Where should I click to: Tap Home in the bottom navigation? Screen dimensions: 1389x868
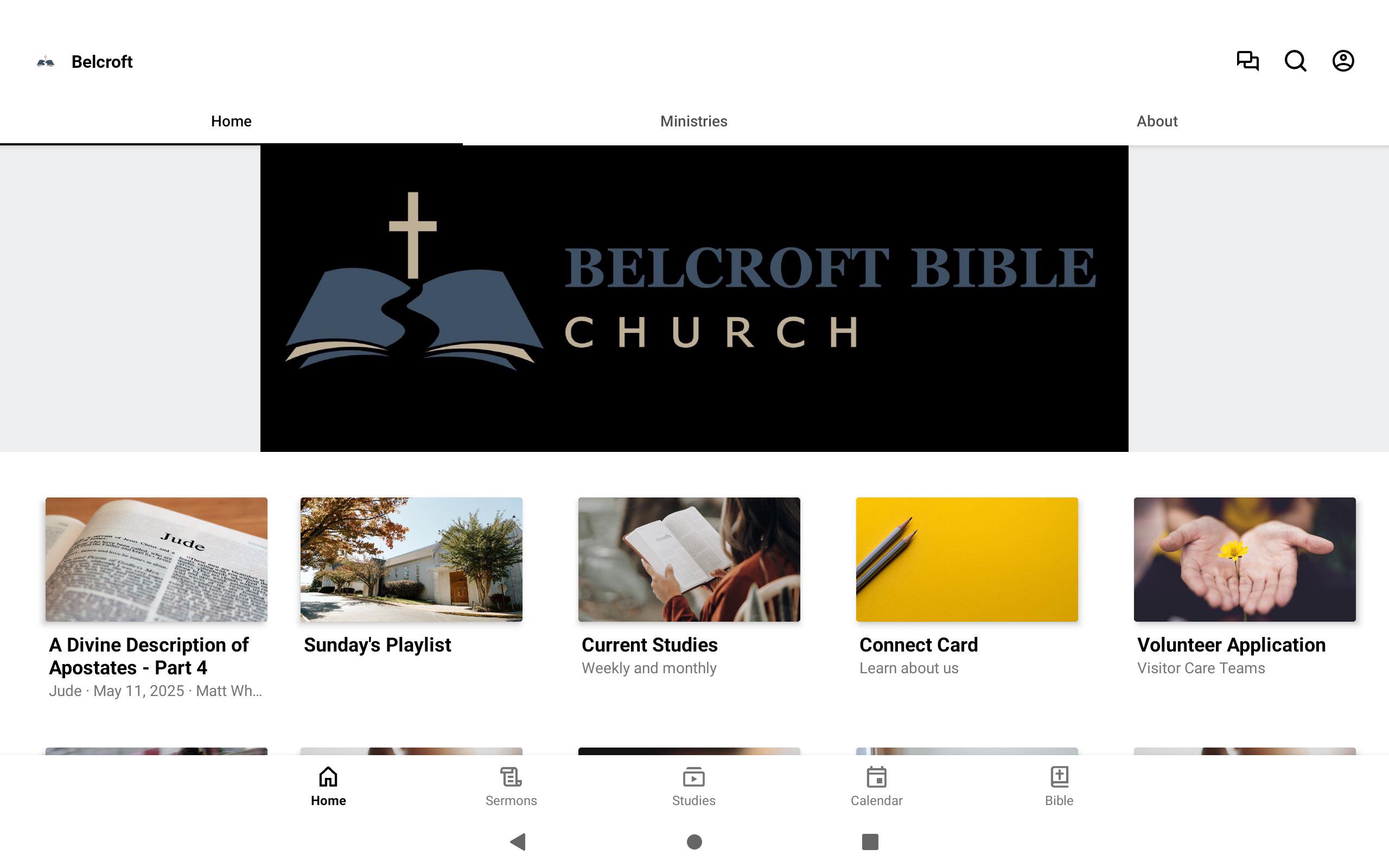point(328,786)
